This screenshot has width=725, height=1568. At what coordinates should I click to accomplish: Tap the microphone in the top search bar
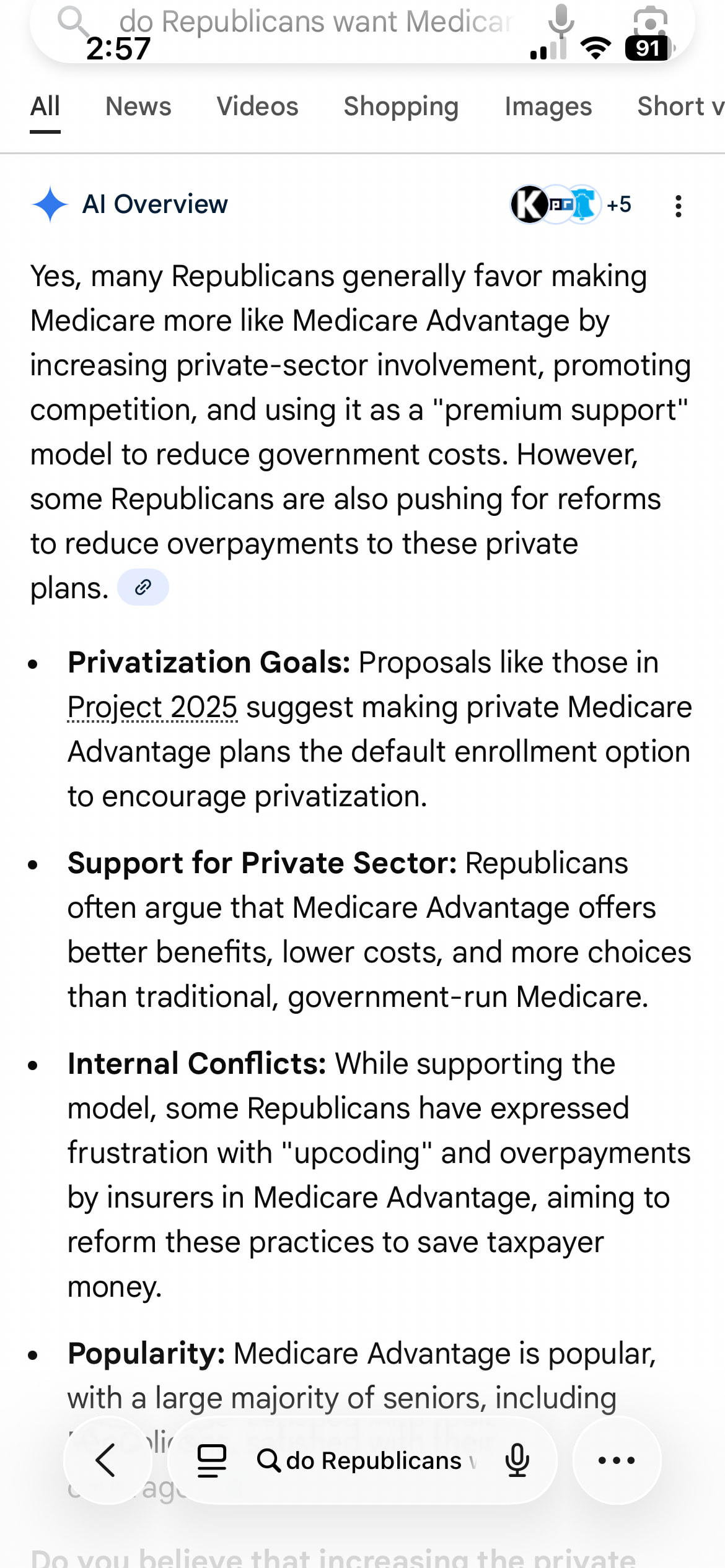(x=561, y=20)
